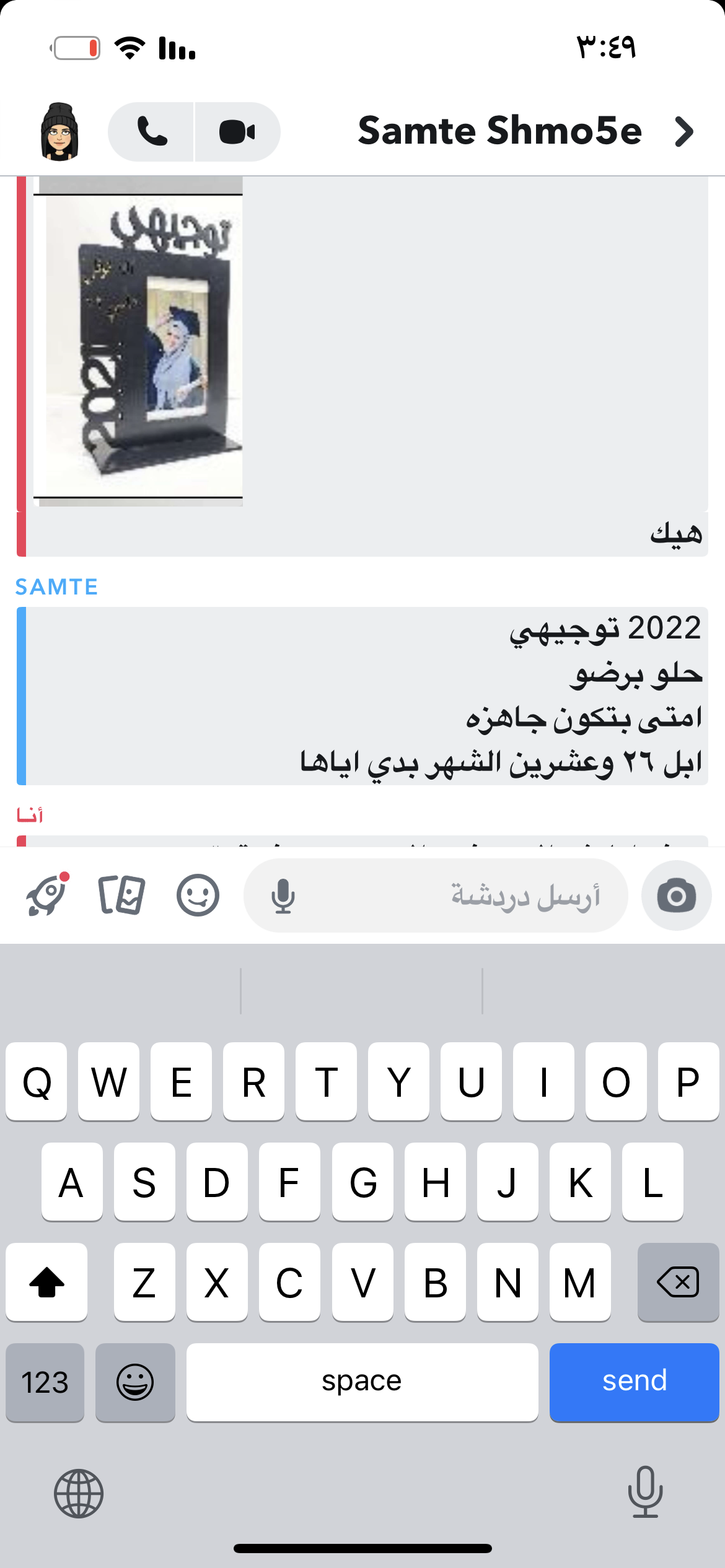
Task: Go back using the header chevron
Action: pyautogui.click(x=683, y=132)
